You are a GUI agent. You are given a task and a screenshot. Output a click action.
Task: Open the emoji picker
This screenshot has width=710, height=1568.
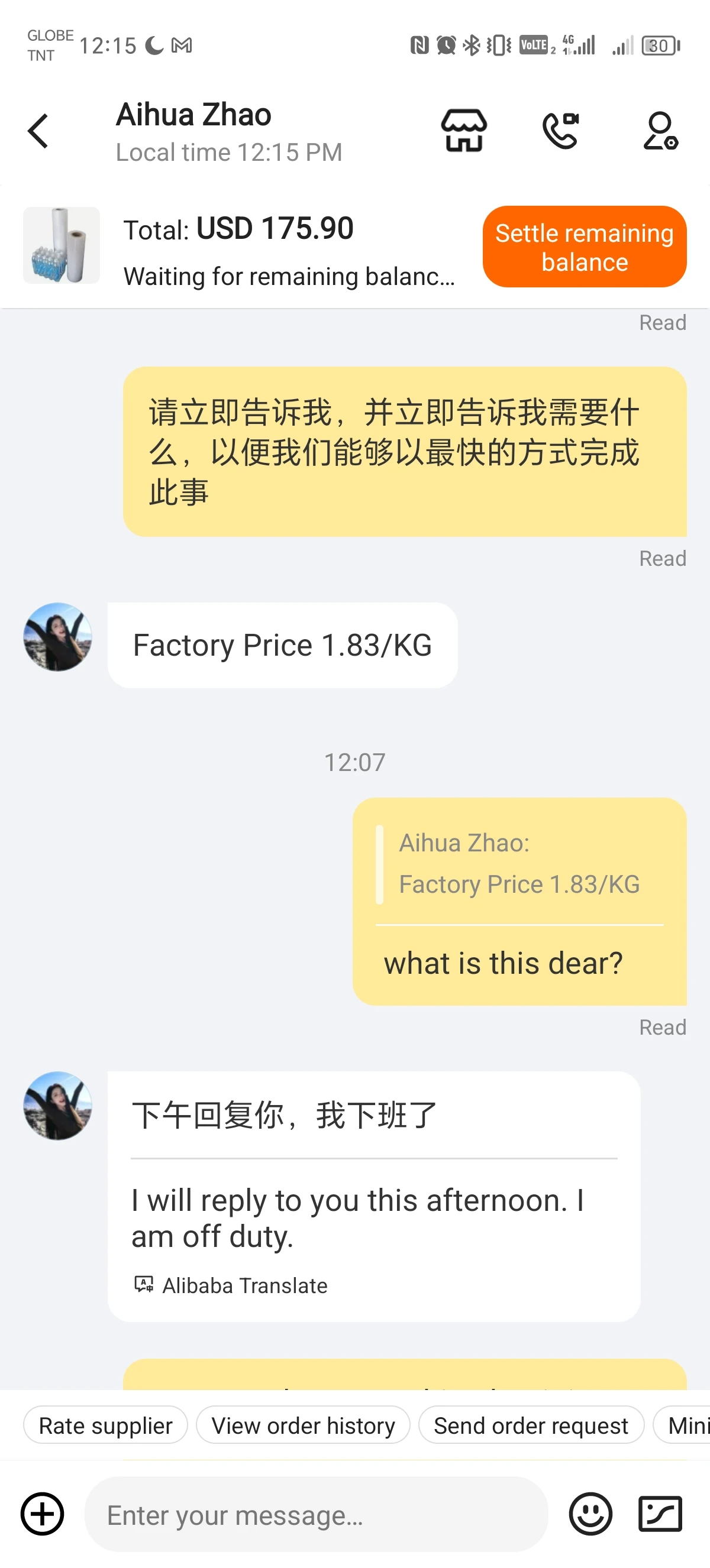[x=590, y=1514]
